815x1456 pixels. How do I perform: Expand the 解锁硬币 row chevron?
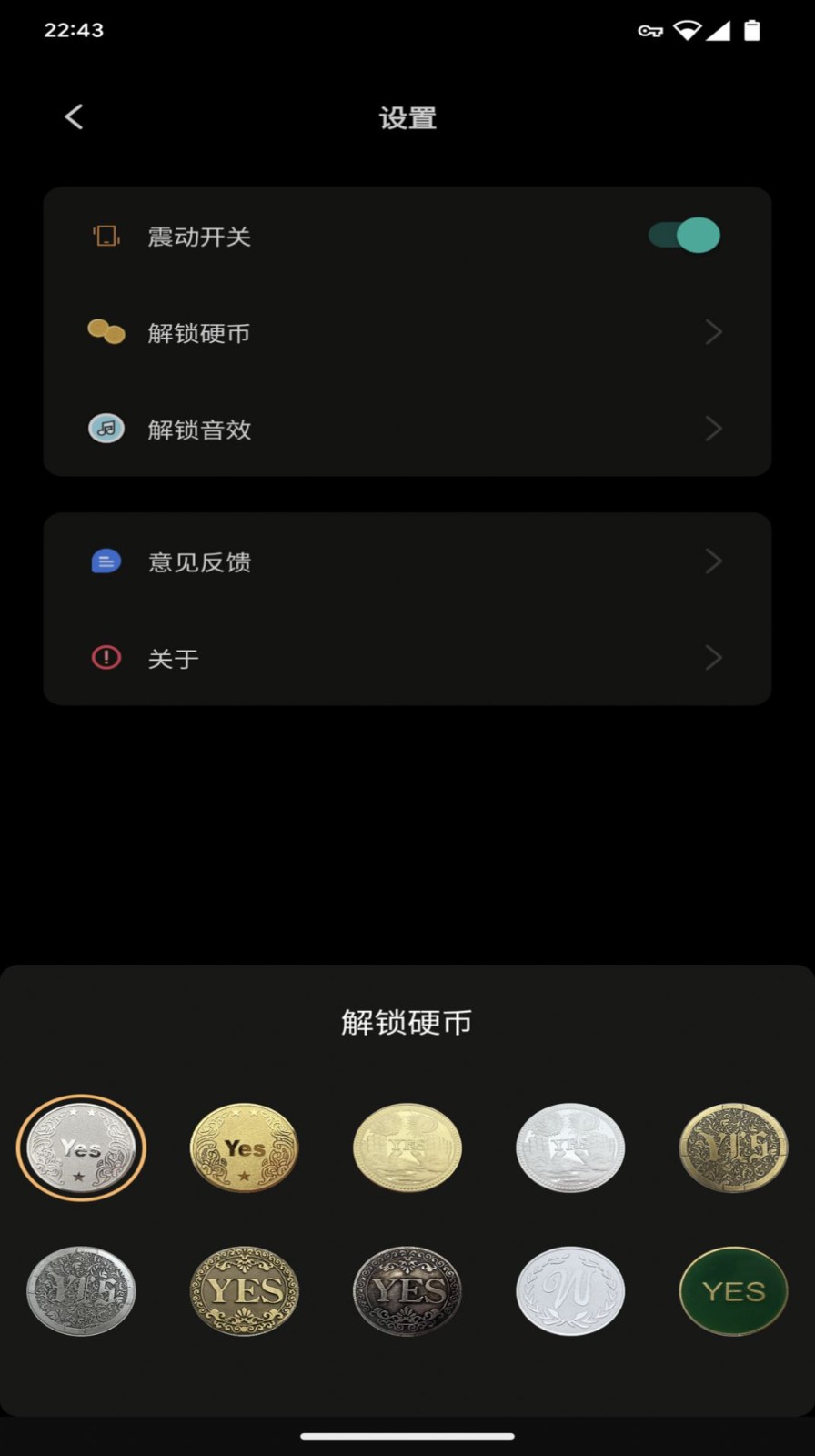tap(714, 332)
